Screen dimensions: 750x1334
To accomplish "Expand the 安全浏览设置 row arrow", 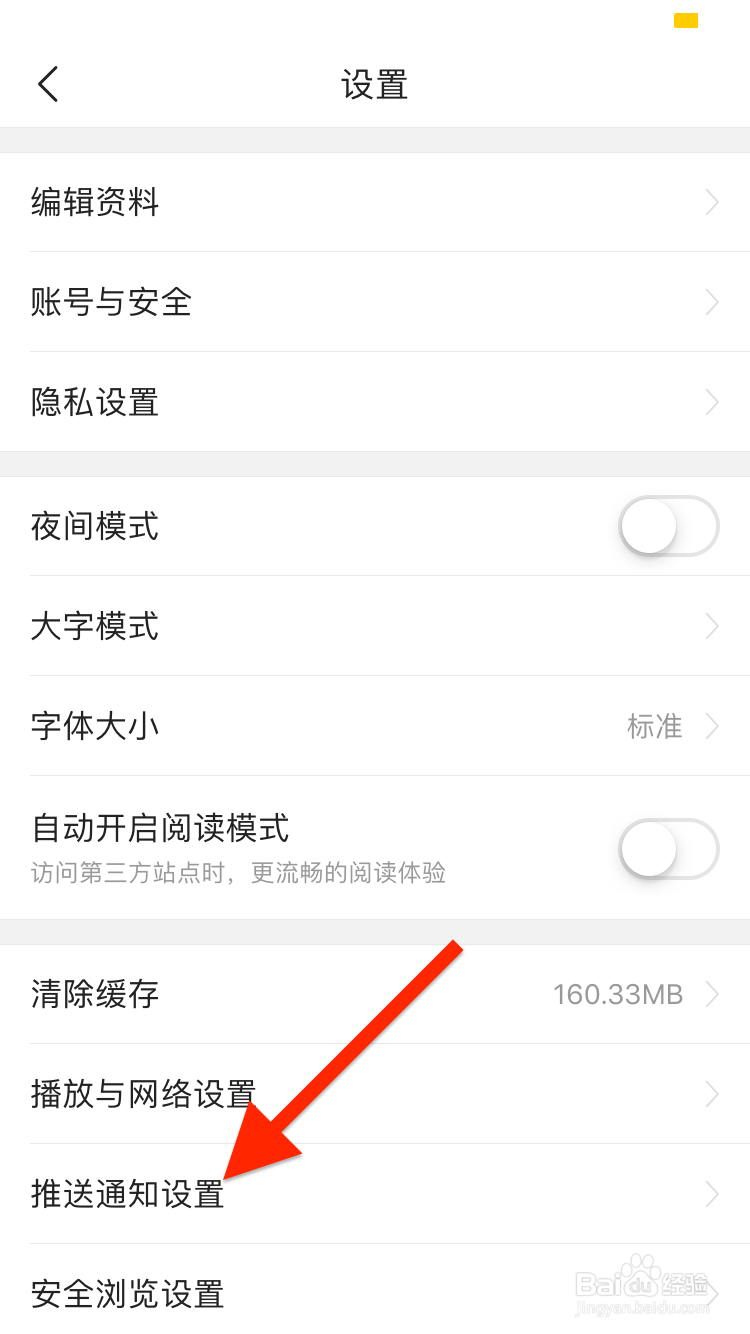I will tap(712, 1294).
